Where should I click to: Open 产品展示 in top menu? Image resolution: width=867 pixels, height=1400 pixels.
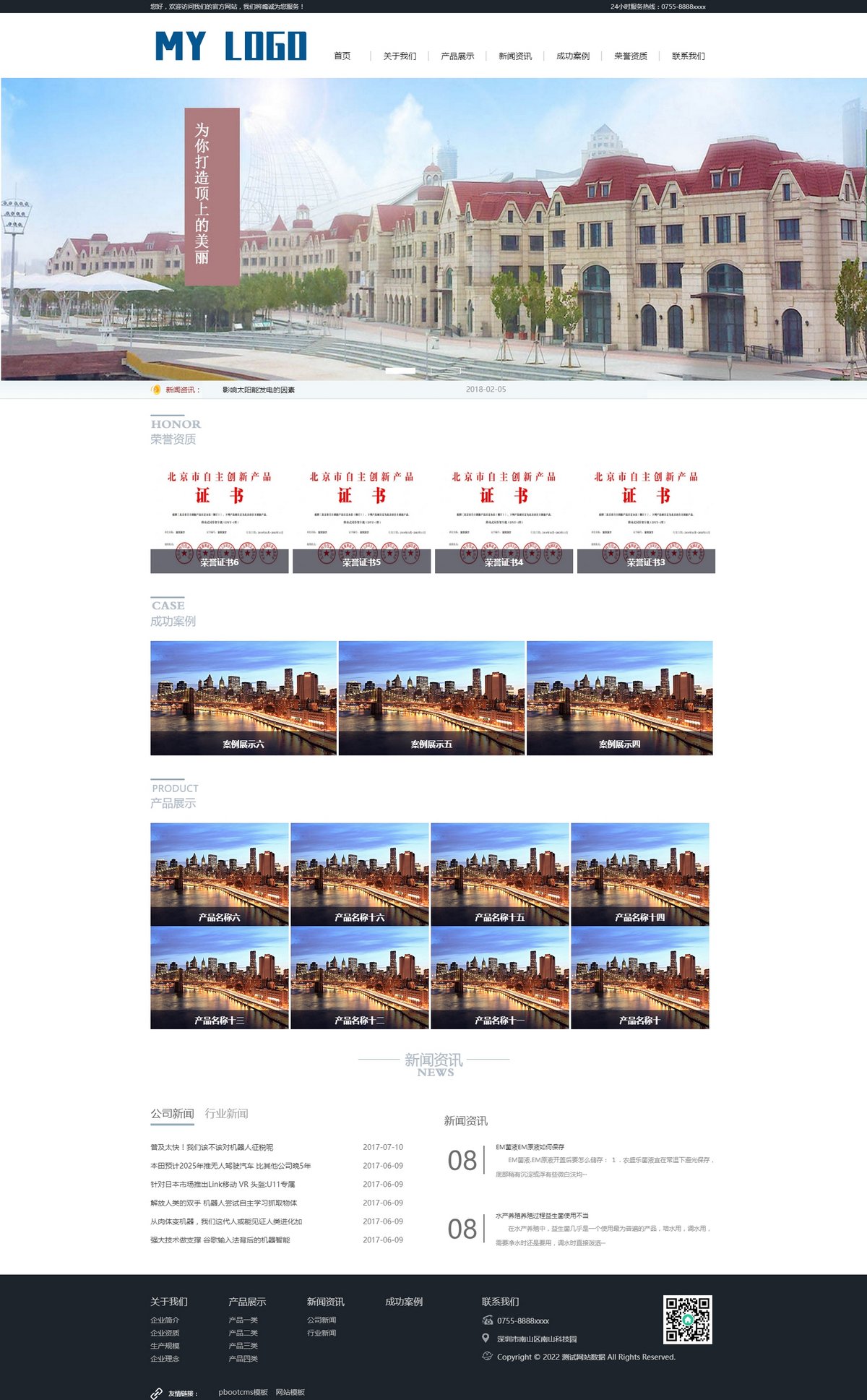(x=457, y=56)
